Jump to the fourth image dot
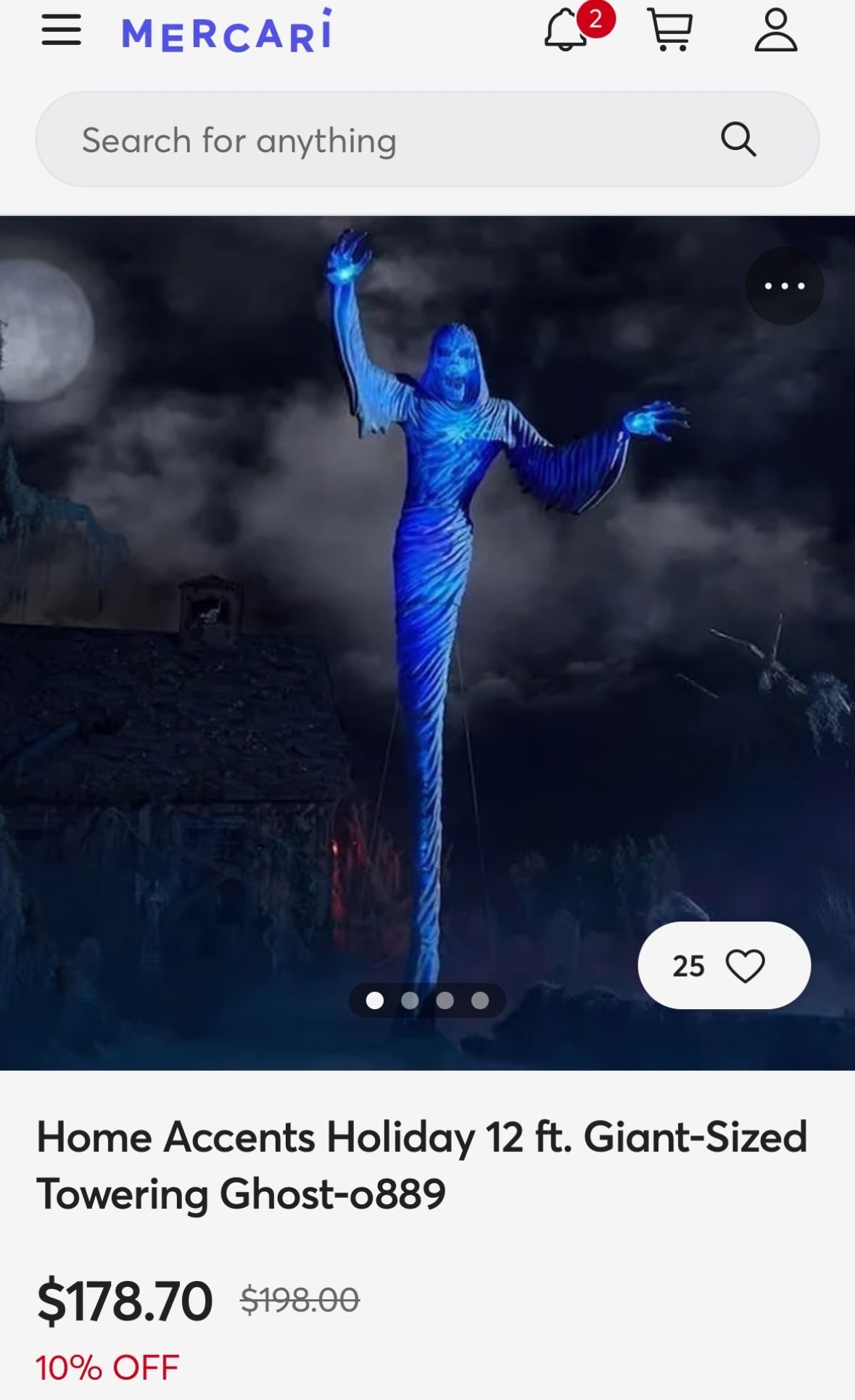 tap(479, 999)
